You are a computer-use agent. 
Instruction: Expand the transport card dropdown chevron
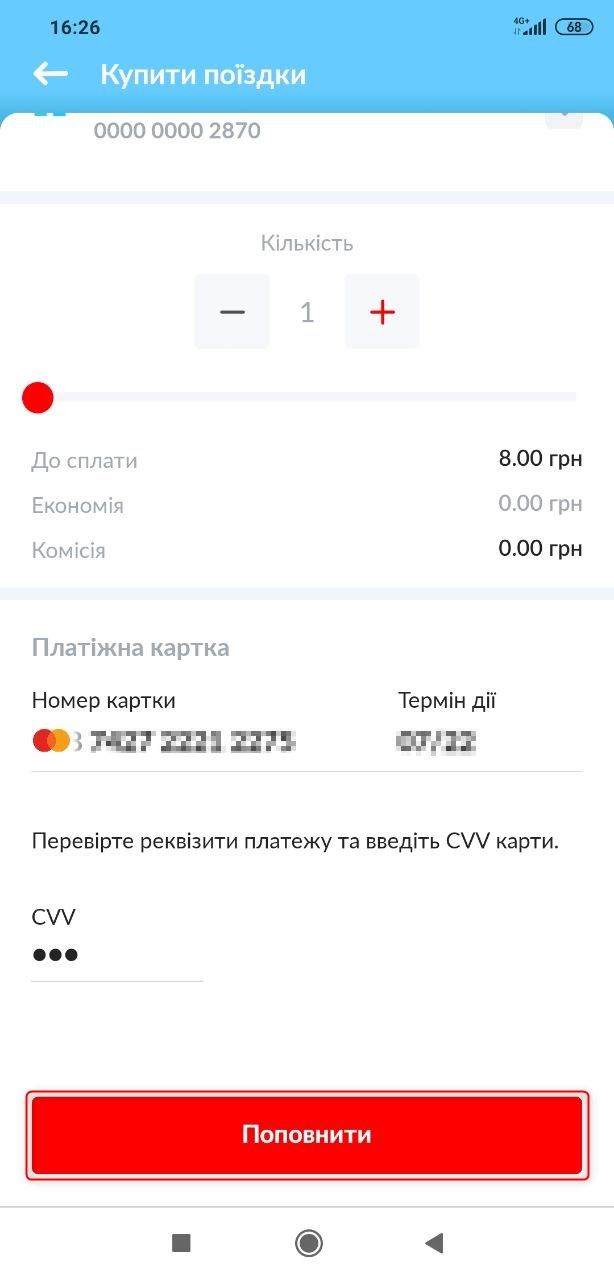tap(564, 120)
